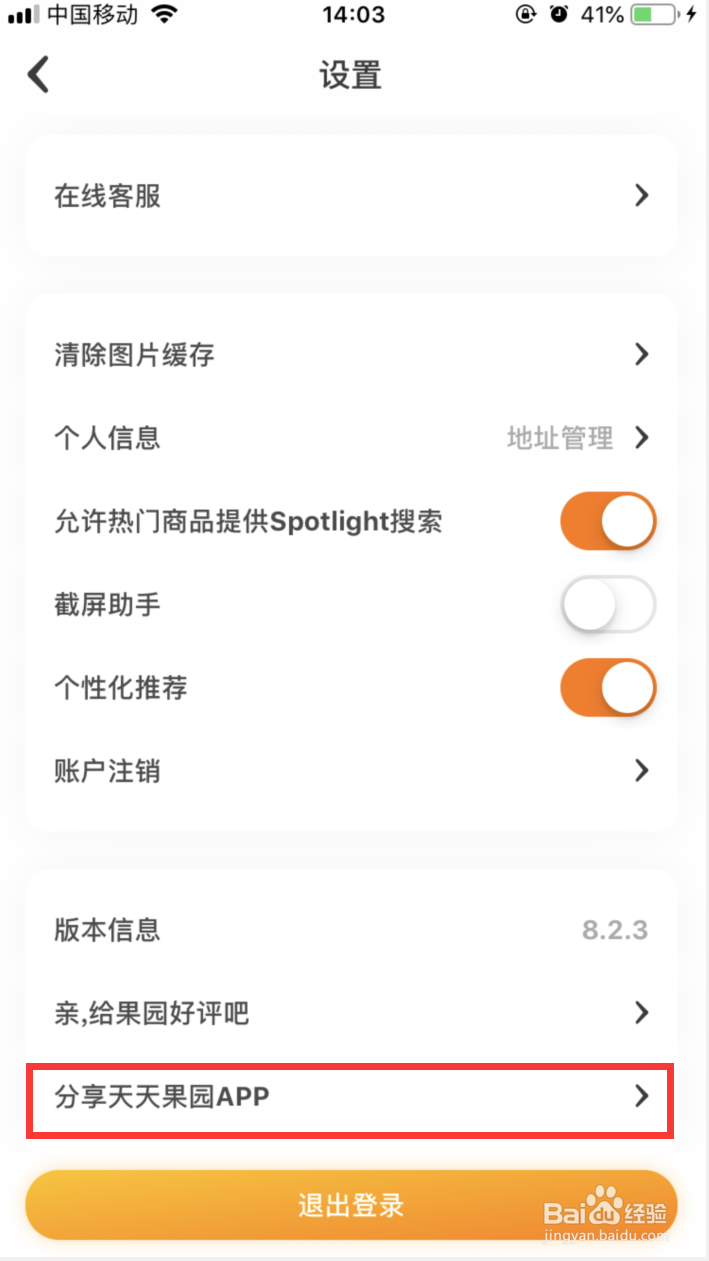Image resolution: width=709 pixels, height=1261 pixels.
Task: Open 个人信息 address management
Action: point(352,437)
